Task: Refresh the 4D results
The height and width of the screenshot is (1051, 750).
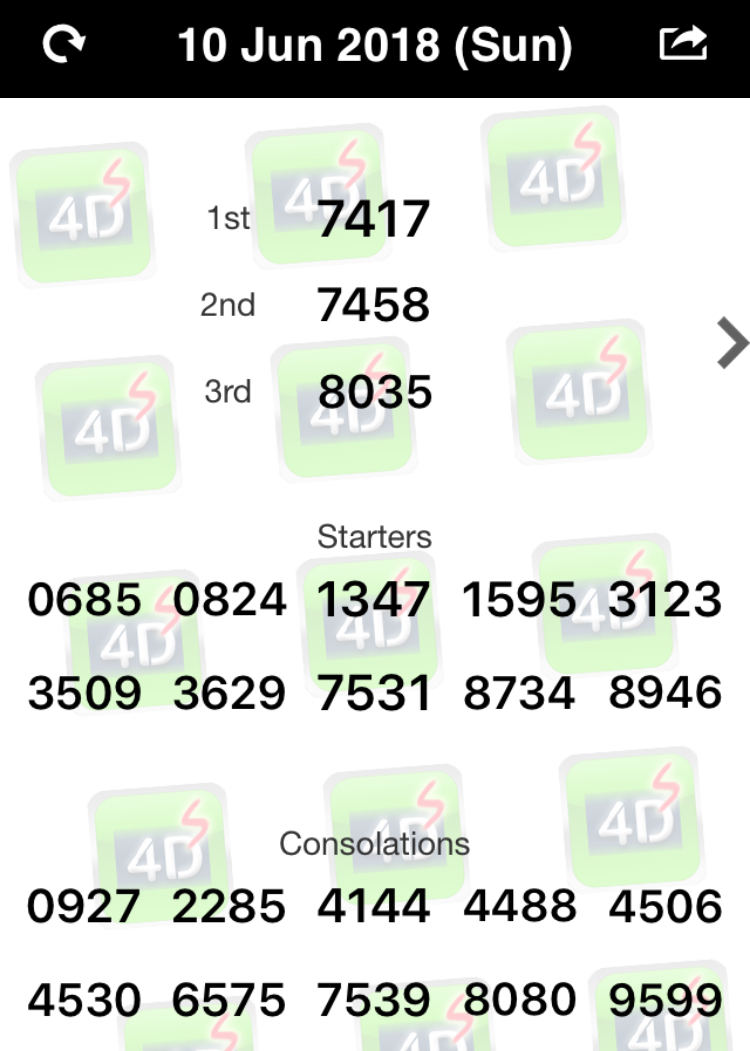Action: click(65, 45)
